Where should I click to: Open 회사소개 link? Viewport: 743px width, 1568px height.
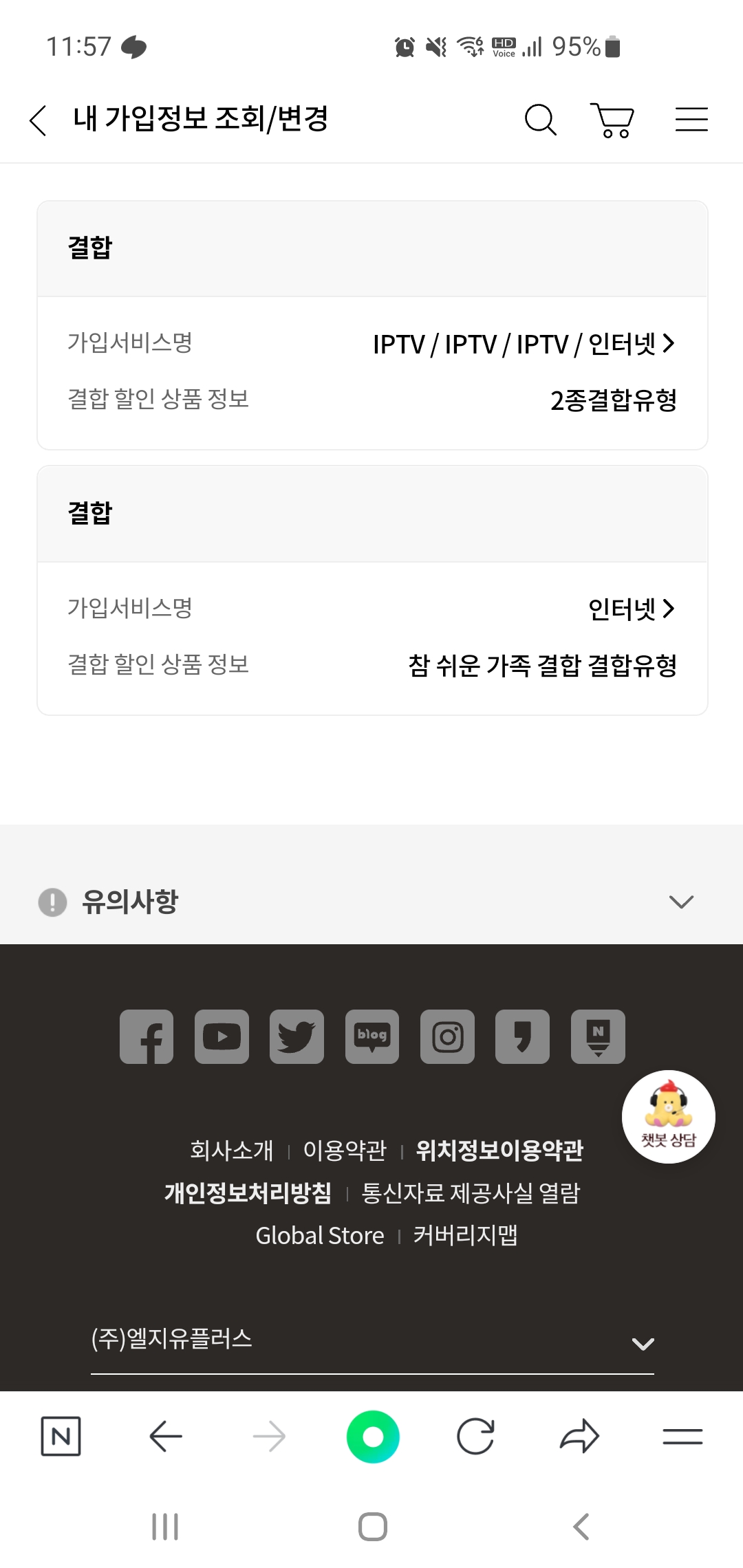(x=231, y=1150)
